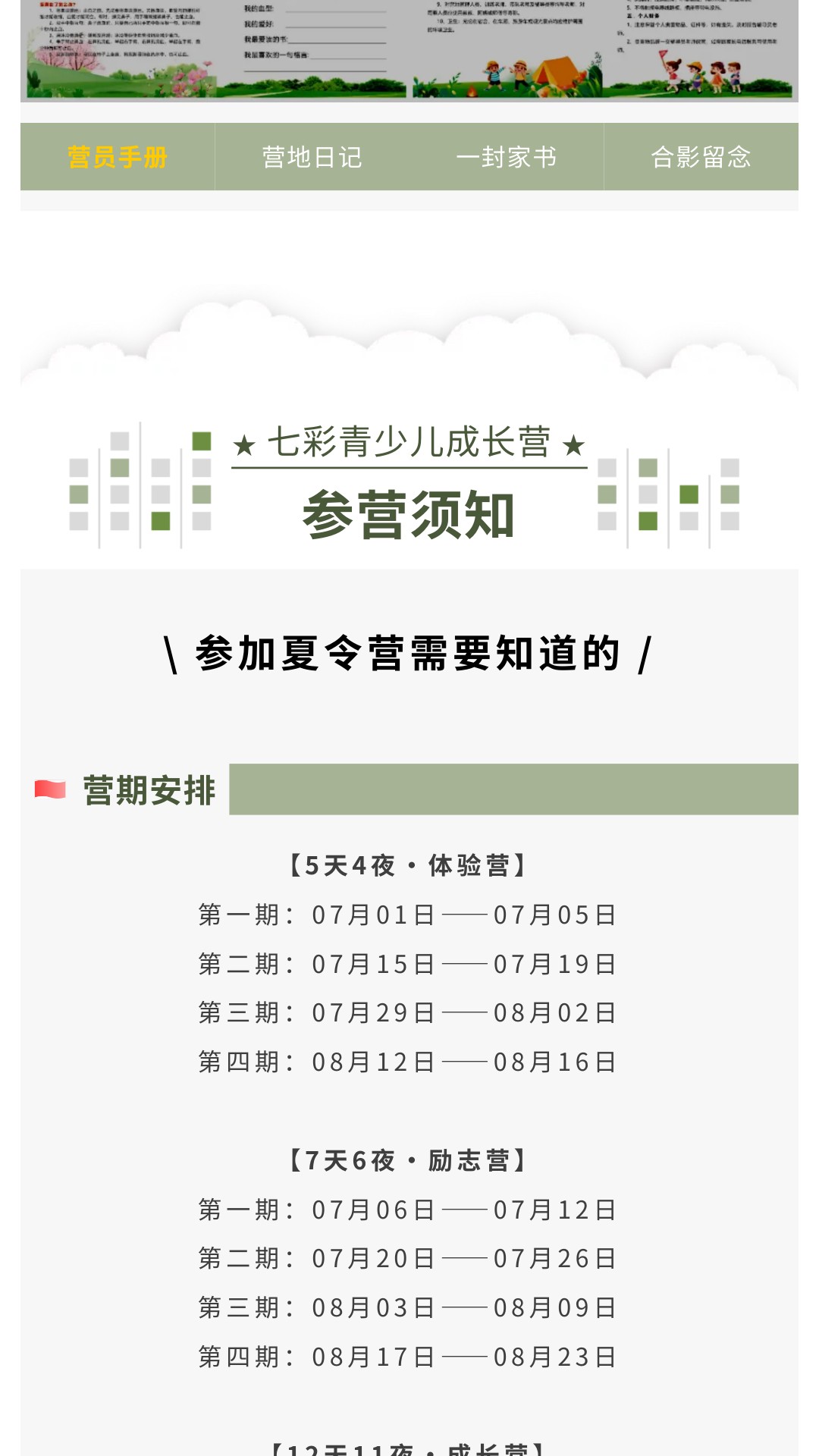Open the 营地日记 tab
The height and width of the screenshot is (1456, 819).
312,157
